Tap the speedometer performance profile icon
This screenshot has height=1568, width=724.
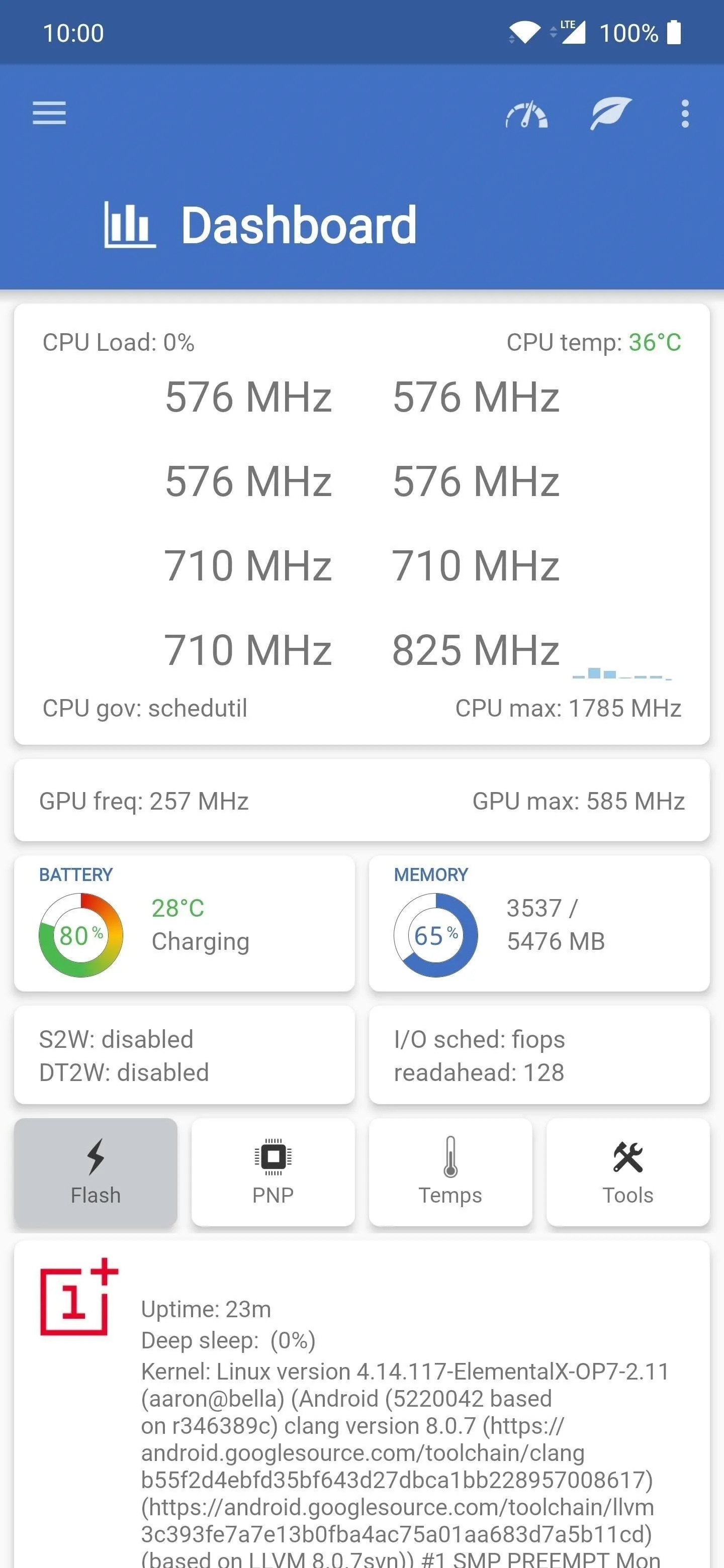tap(527, 114)
